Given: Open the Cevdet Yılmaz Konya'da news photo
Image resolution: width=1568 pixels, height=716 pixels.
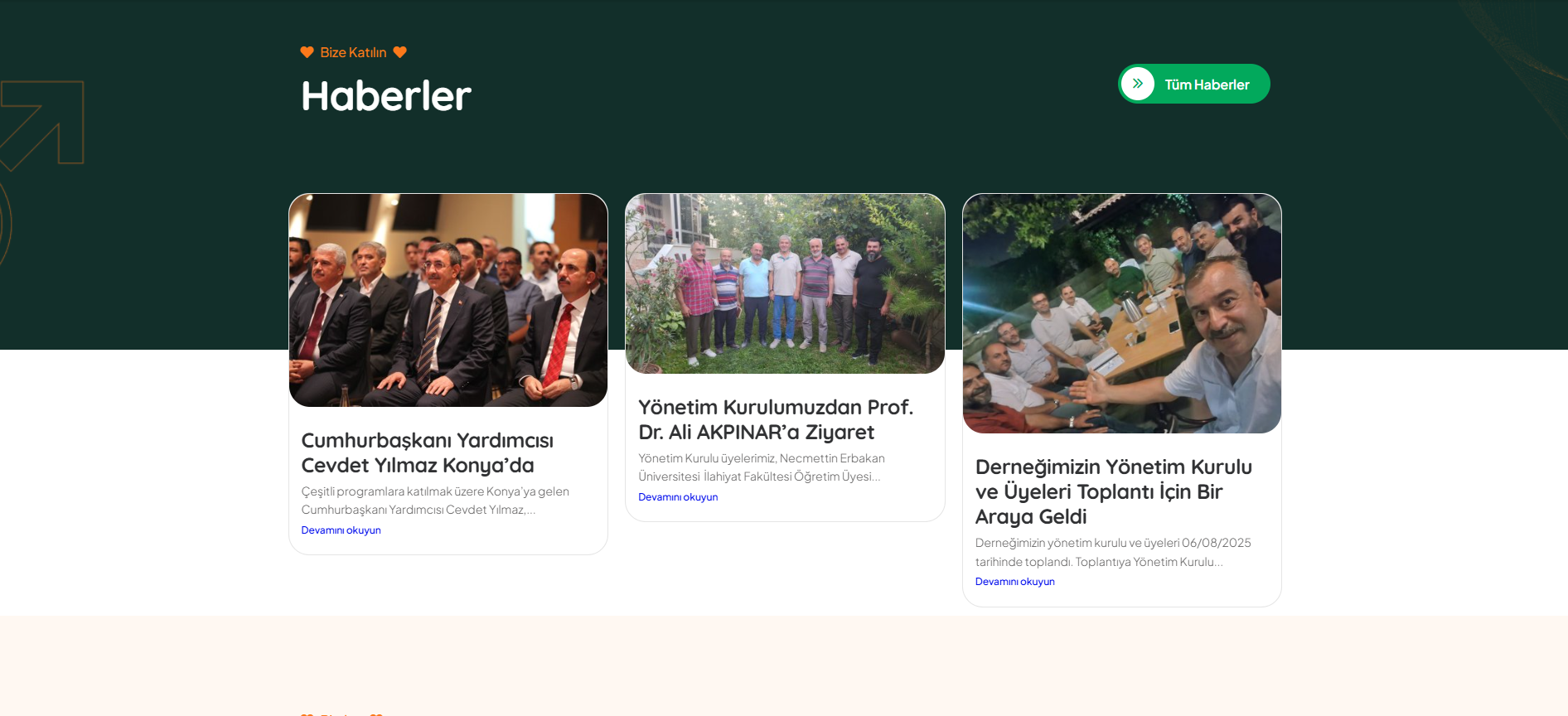Looking at the screenshot, I should pos(448,300).
